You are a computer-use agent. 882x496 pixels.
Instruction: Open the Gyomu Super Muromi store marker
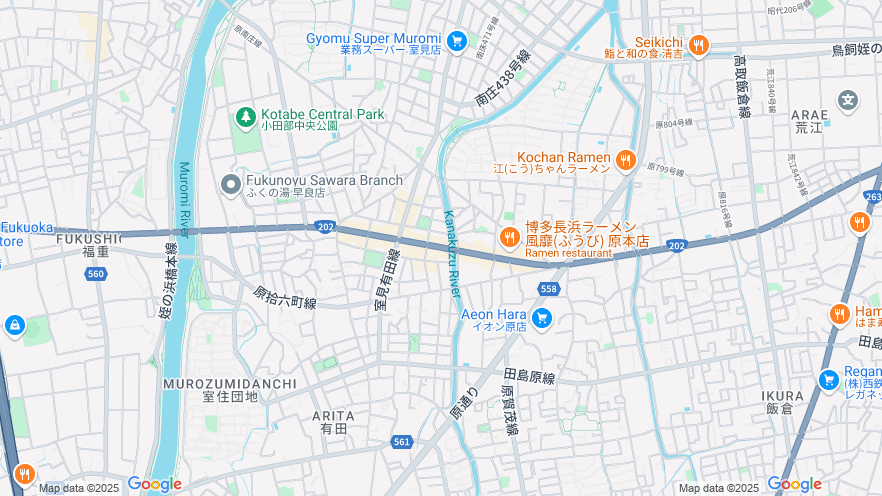(x=457, y=41)
